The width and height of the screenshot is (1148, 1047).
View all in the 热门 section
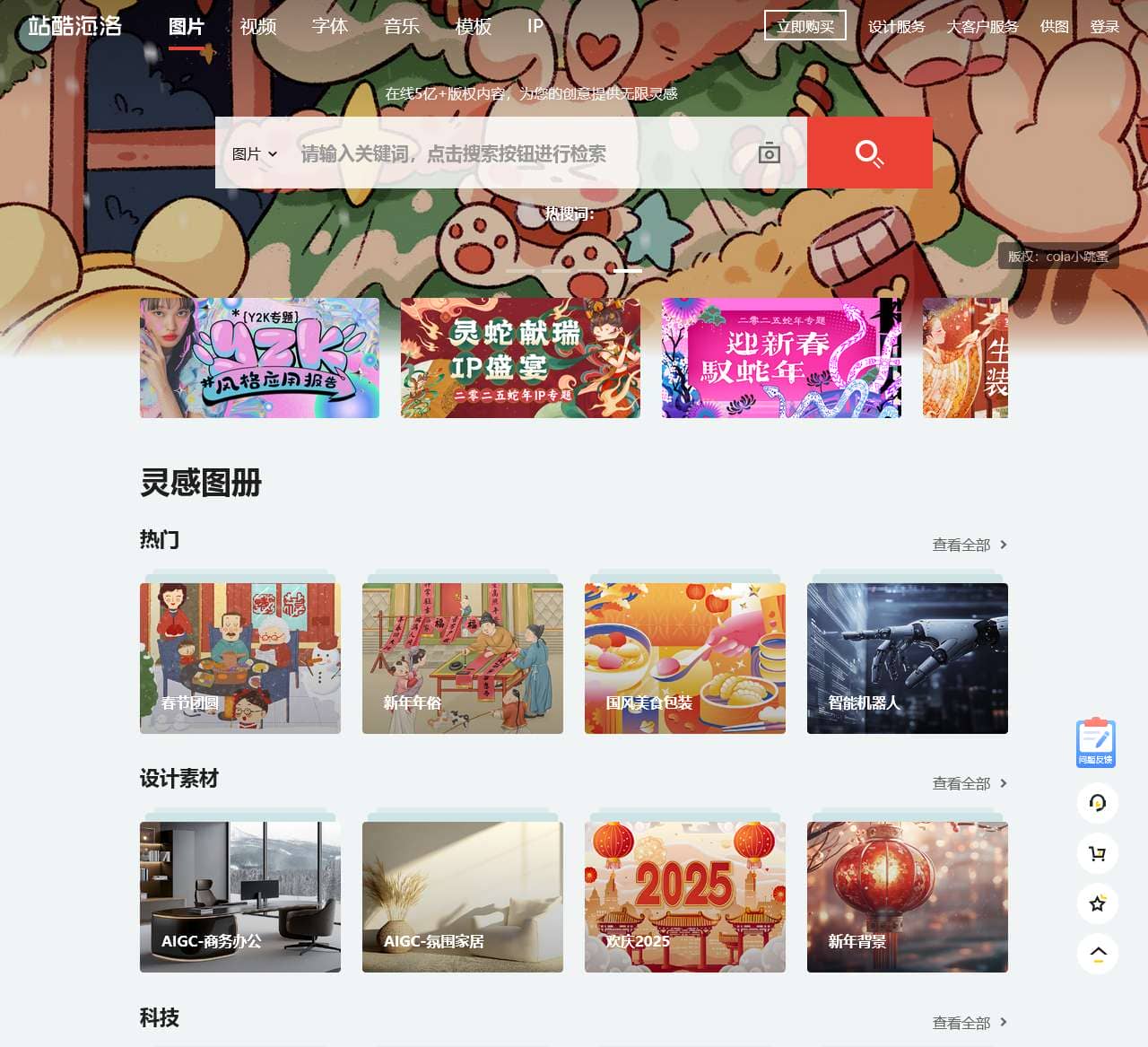(970, 545)
